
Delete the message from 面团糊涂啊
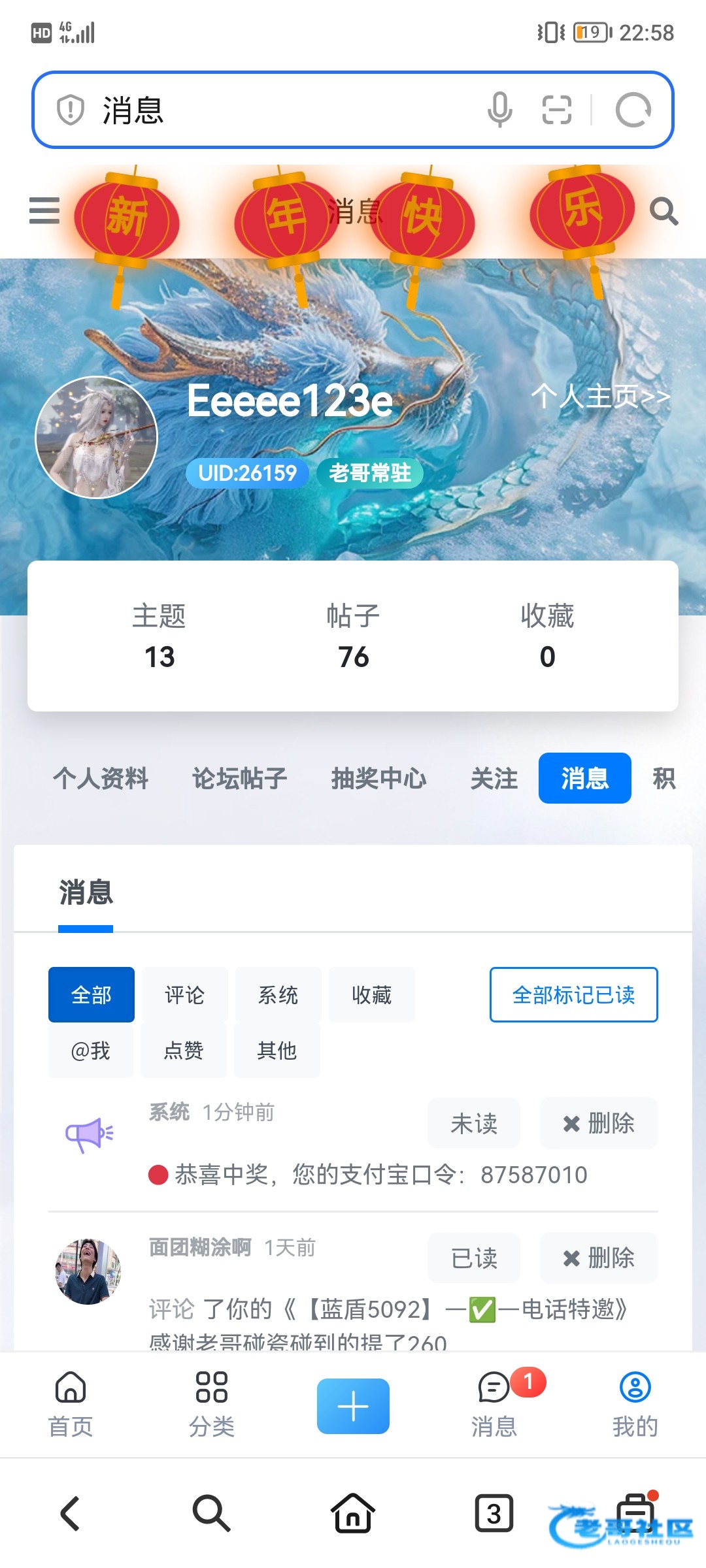click(x=598, y=1258)
